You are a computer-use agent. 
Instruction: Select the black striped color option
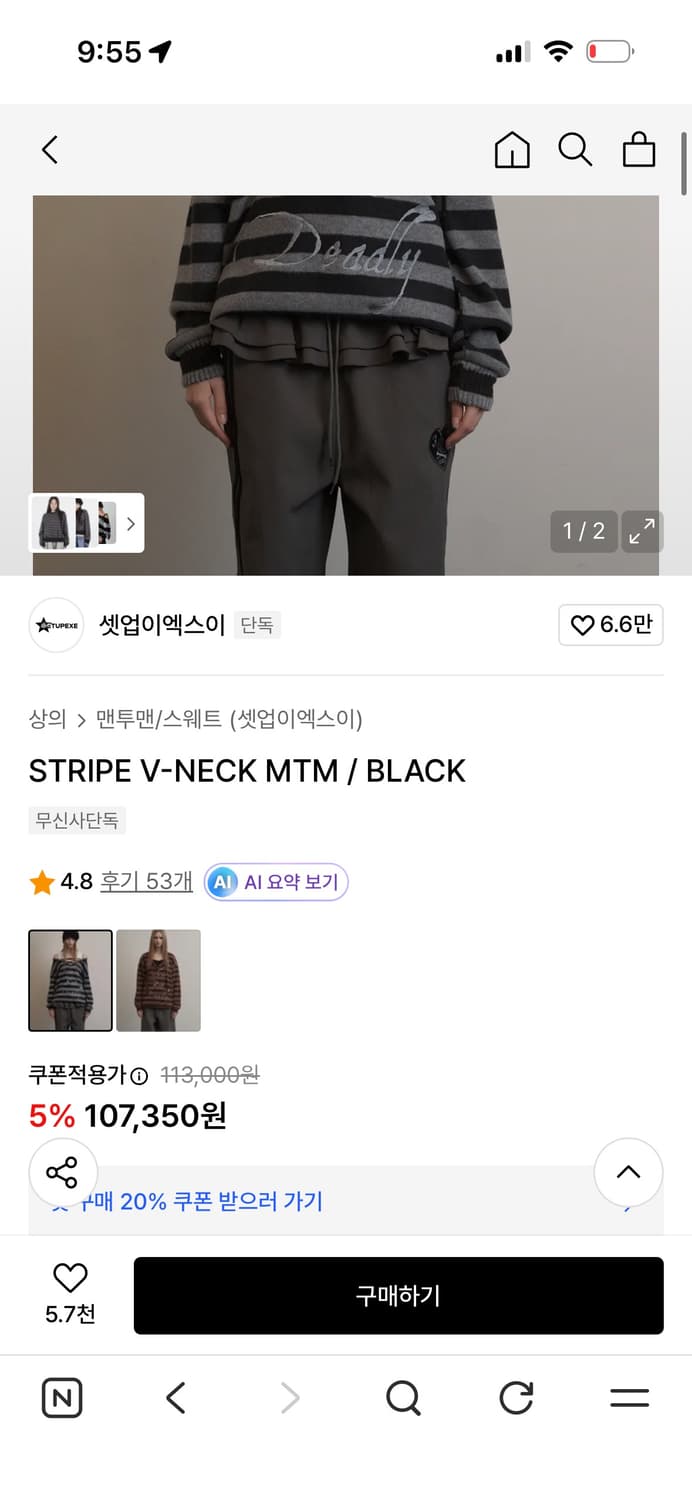(70, 980)
